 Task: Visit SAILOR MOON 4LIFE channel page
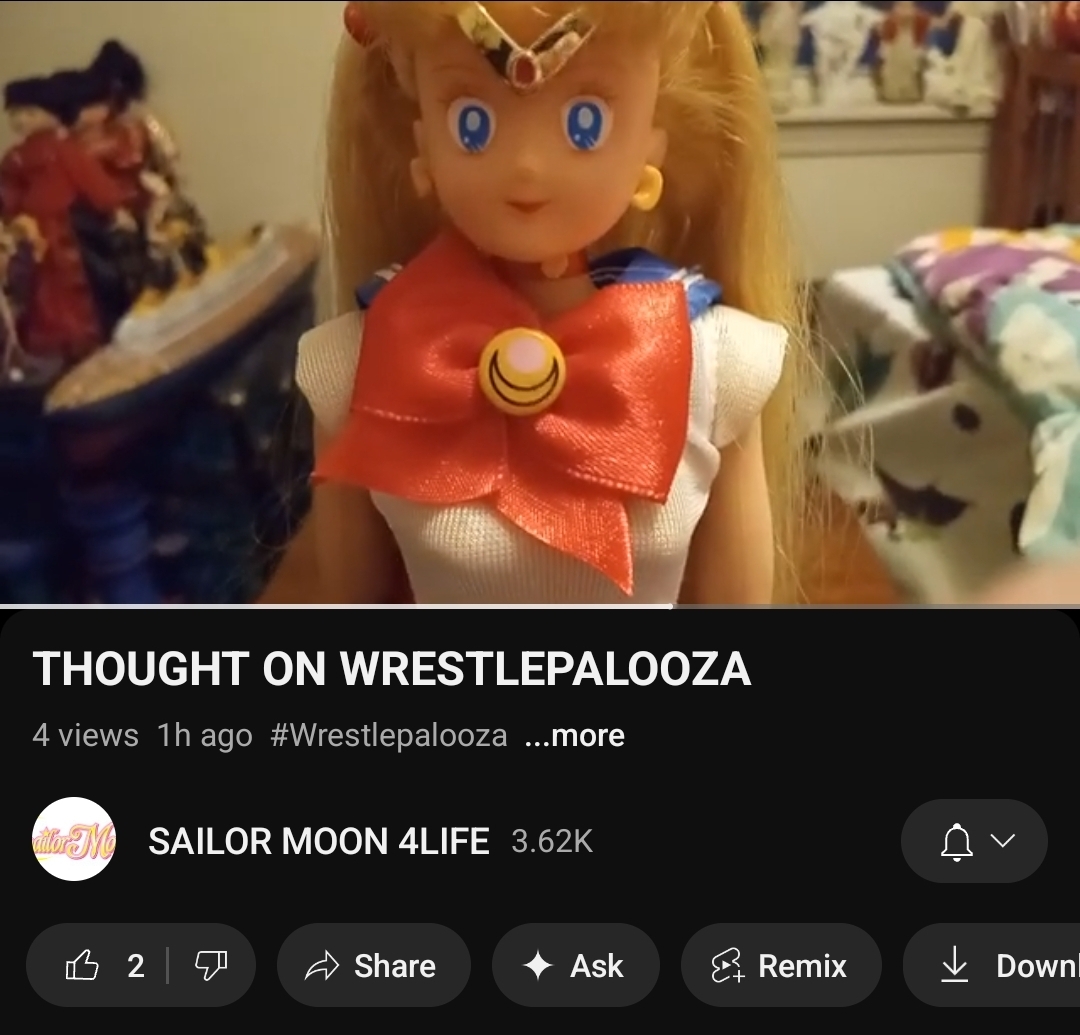(x=318, y=841)
